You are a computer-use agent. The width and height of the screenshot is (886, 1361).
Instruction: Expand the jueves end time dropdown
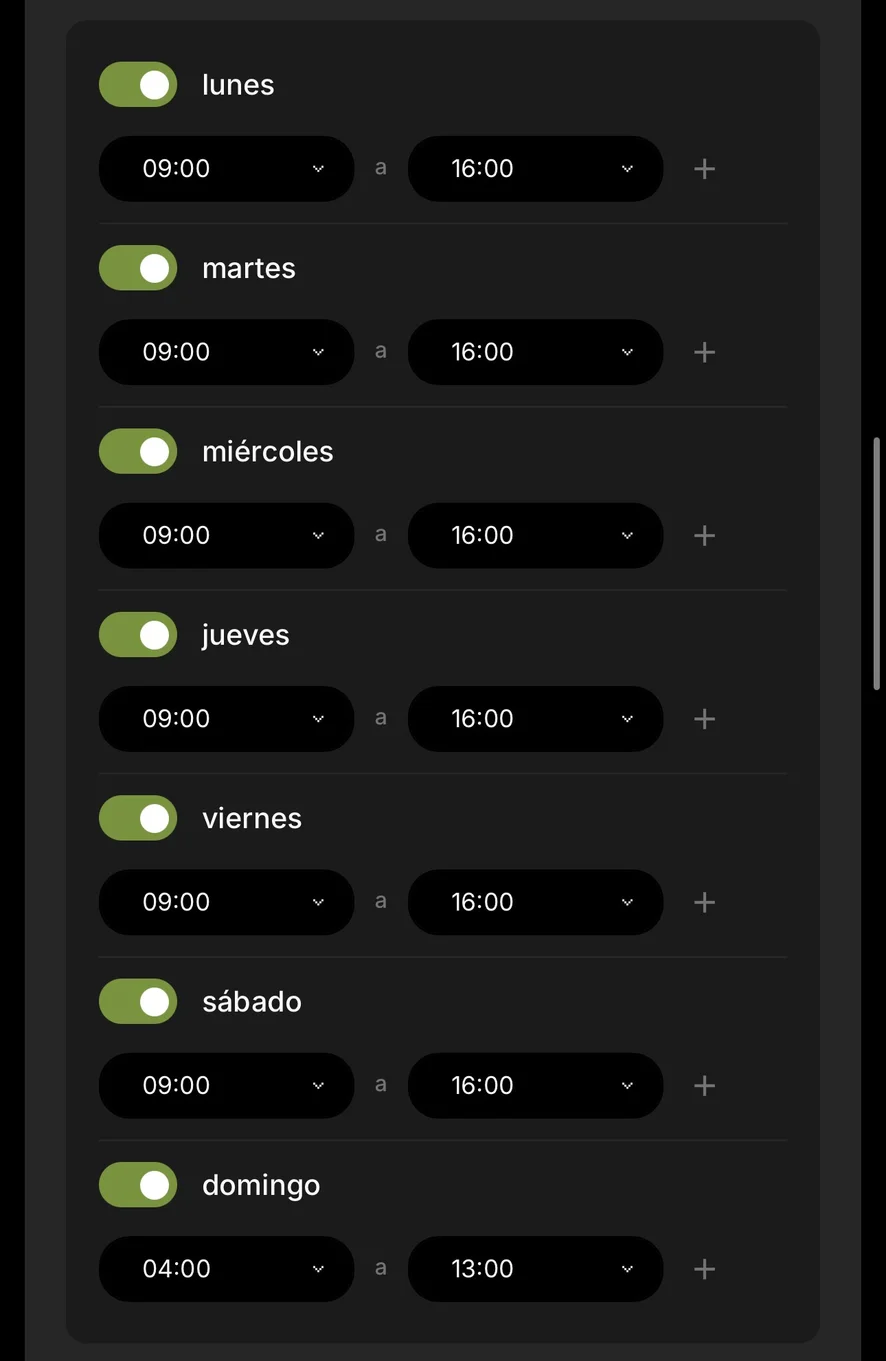535,719
